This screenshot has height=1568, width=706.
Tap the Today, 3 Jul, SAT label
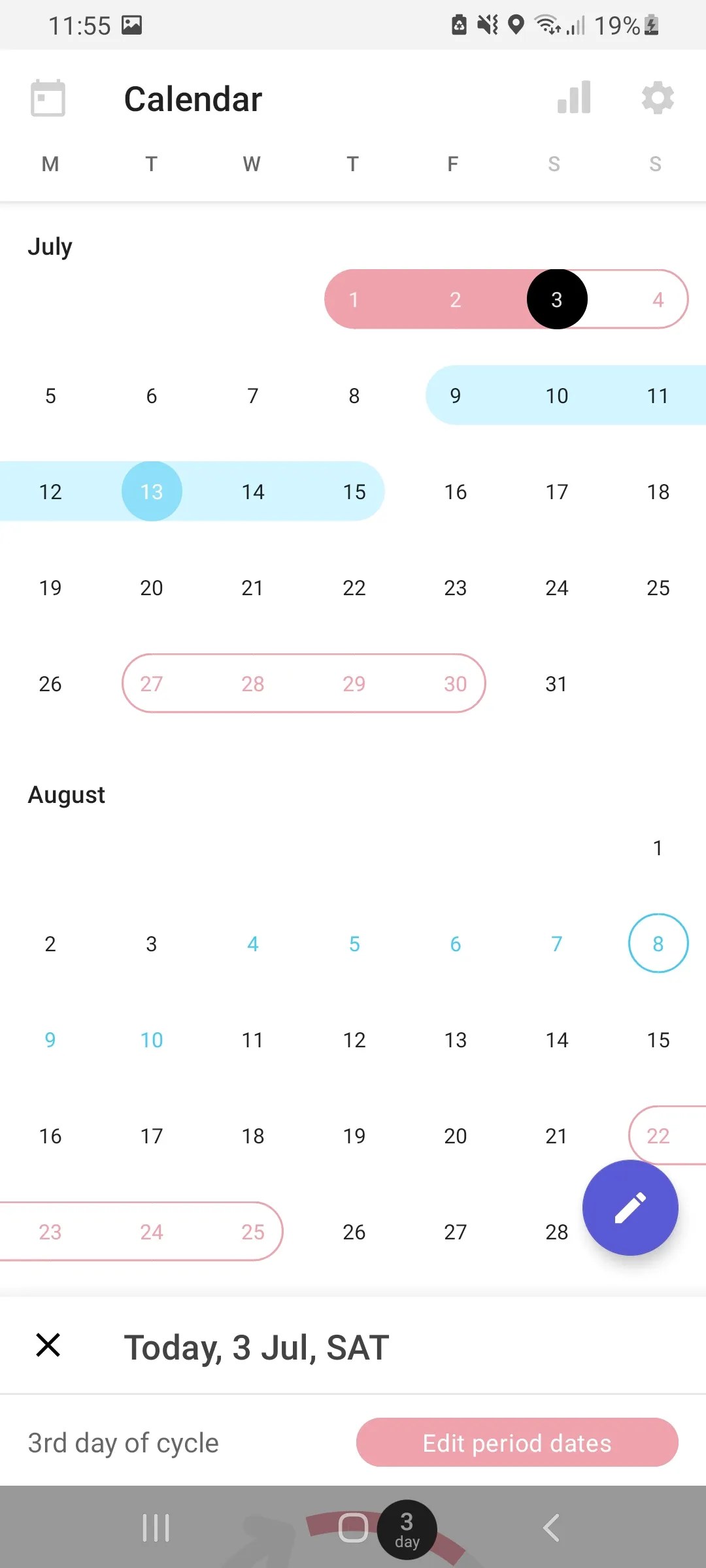(256, 1346)
